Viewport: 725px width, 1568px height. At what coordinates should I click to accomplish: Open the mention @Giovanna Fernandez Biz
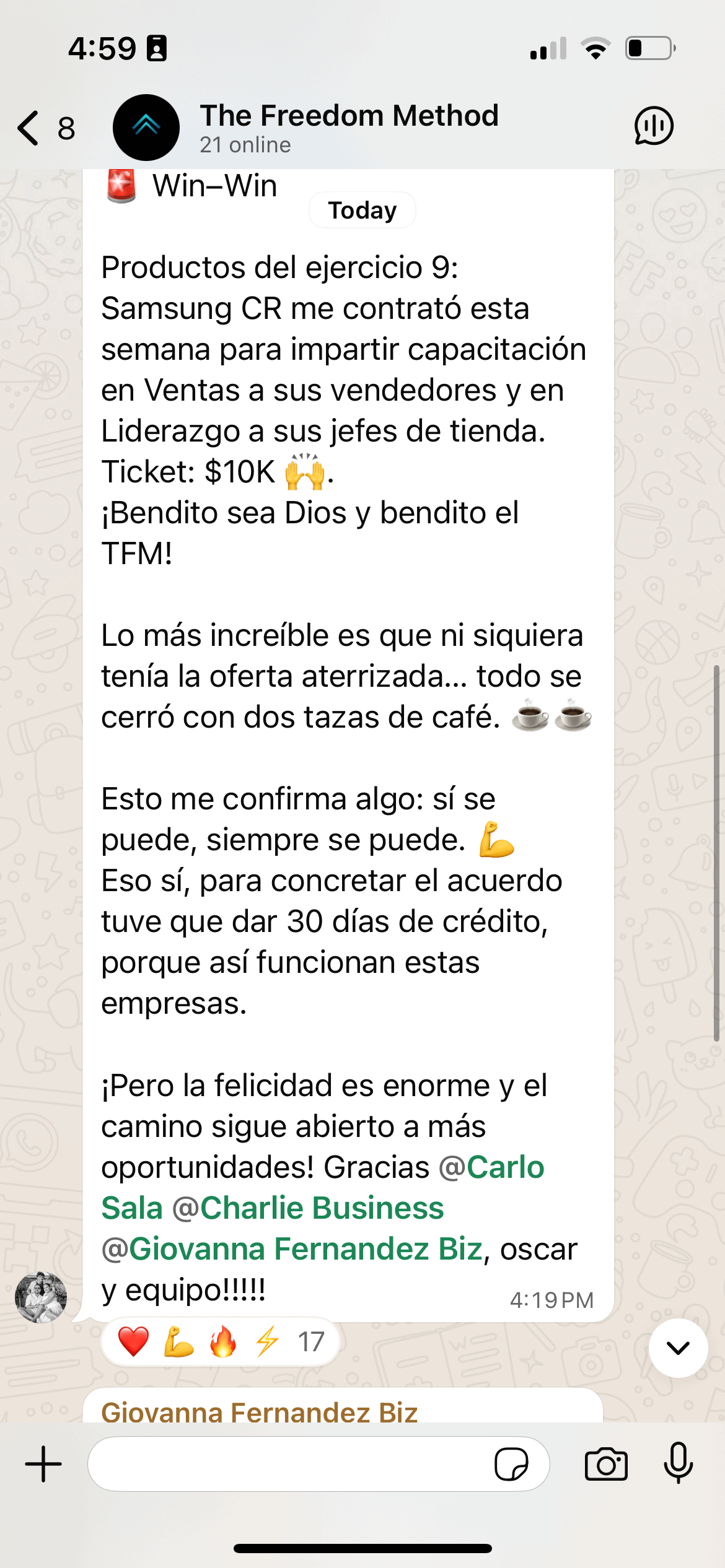click(292, 1250)
